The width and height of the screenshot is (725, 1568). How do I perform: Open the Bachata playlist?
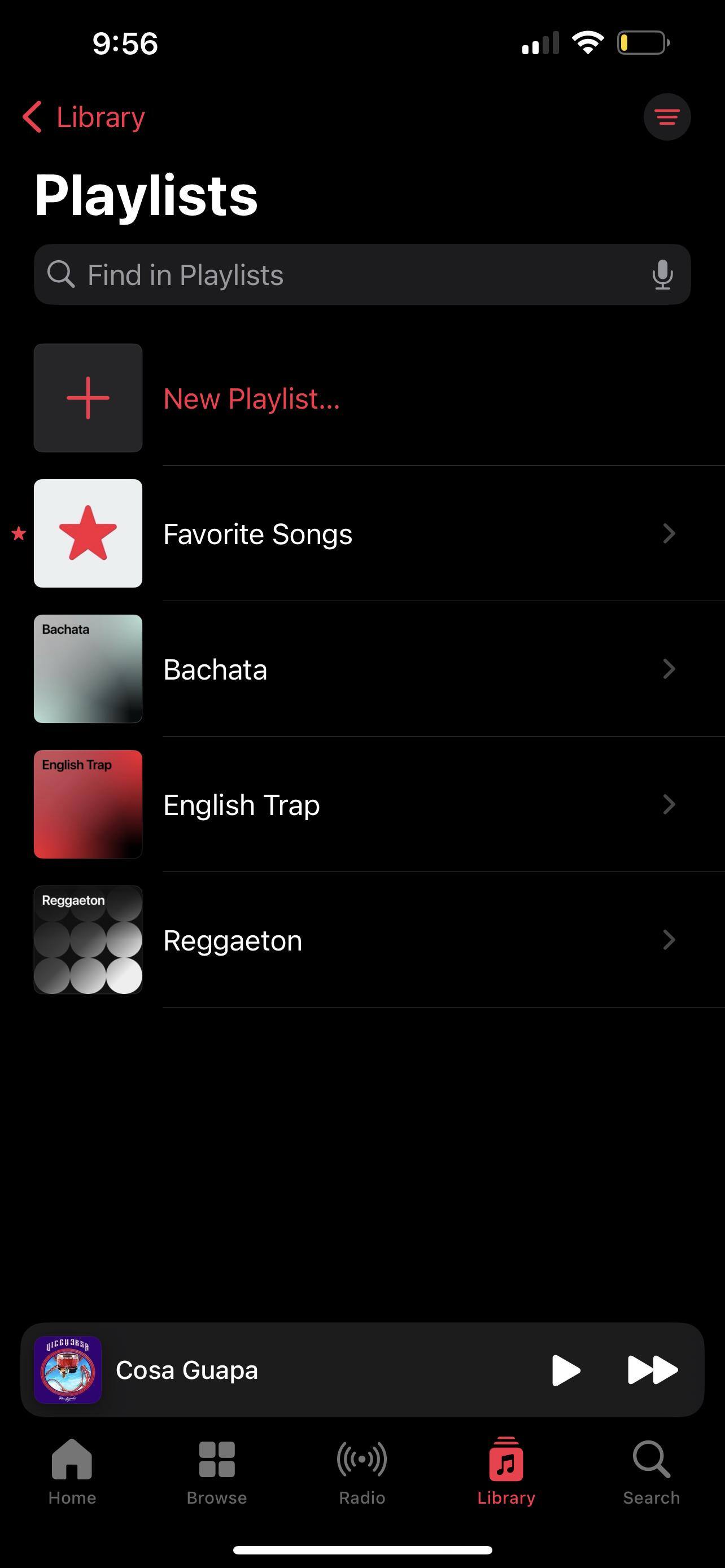point(365,669)
